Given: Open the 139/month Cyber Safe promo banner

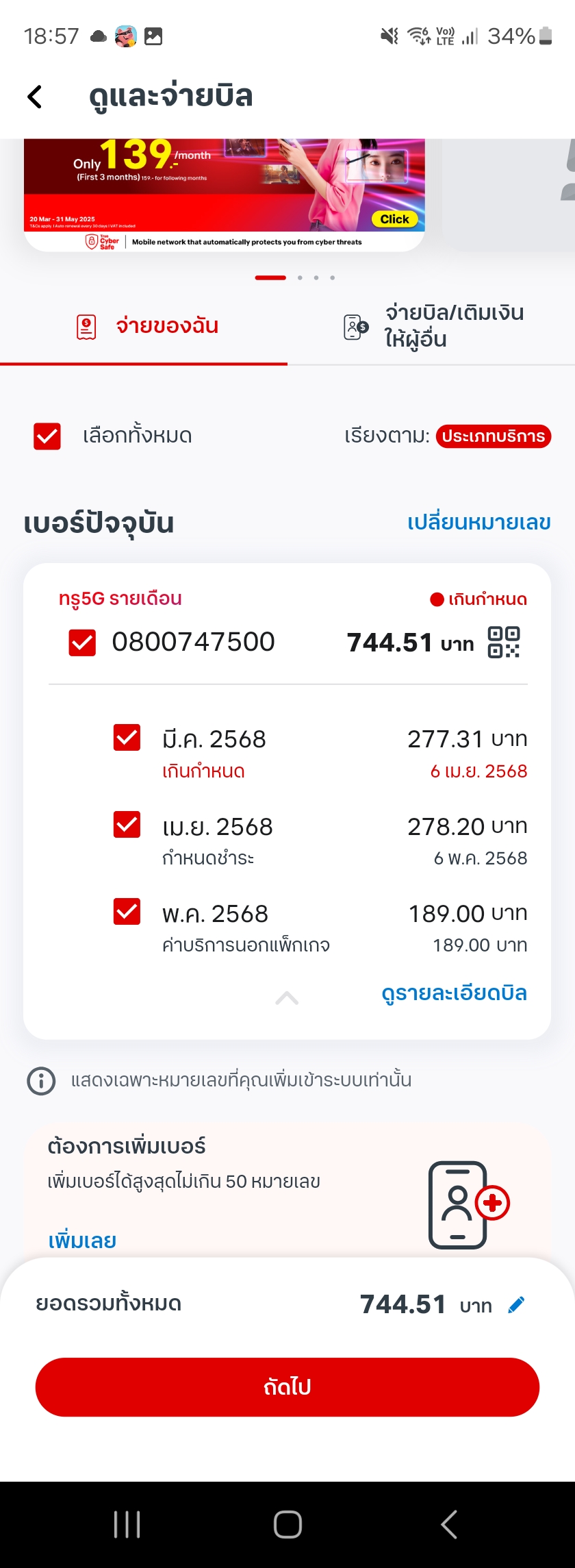Looking at the screenshot, I should point(225,194).
